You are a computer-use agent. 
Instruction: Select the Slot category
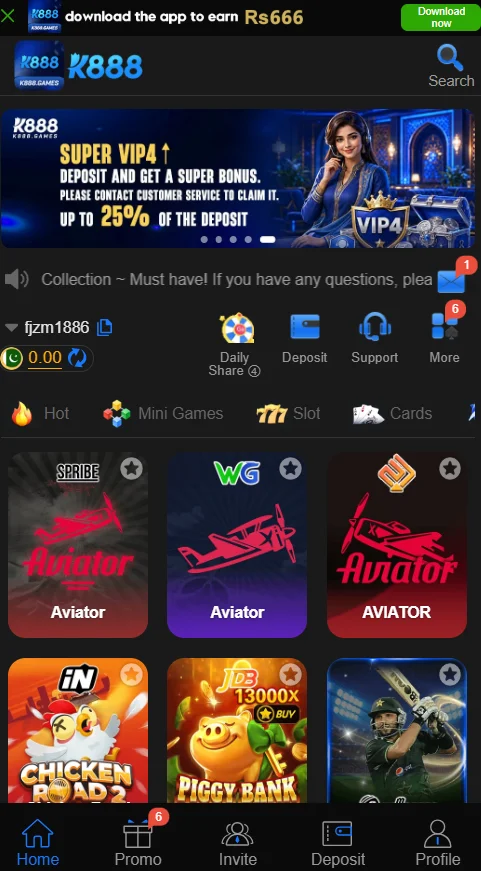coord(288,413)
